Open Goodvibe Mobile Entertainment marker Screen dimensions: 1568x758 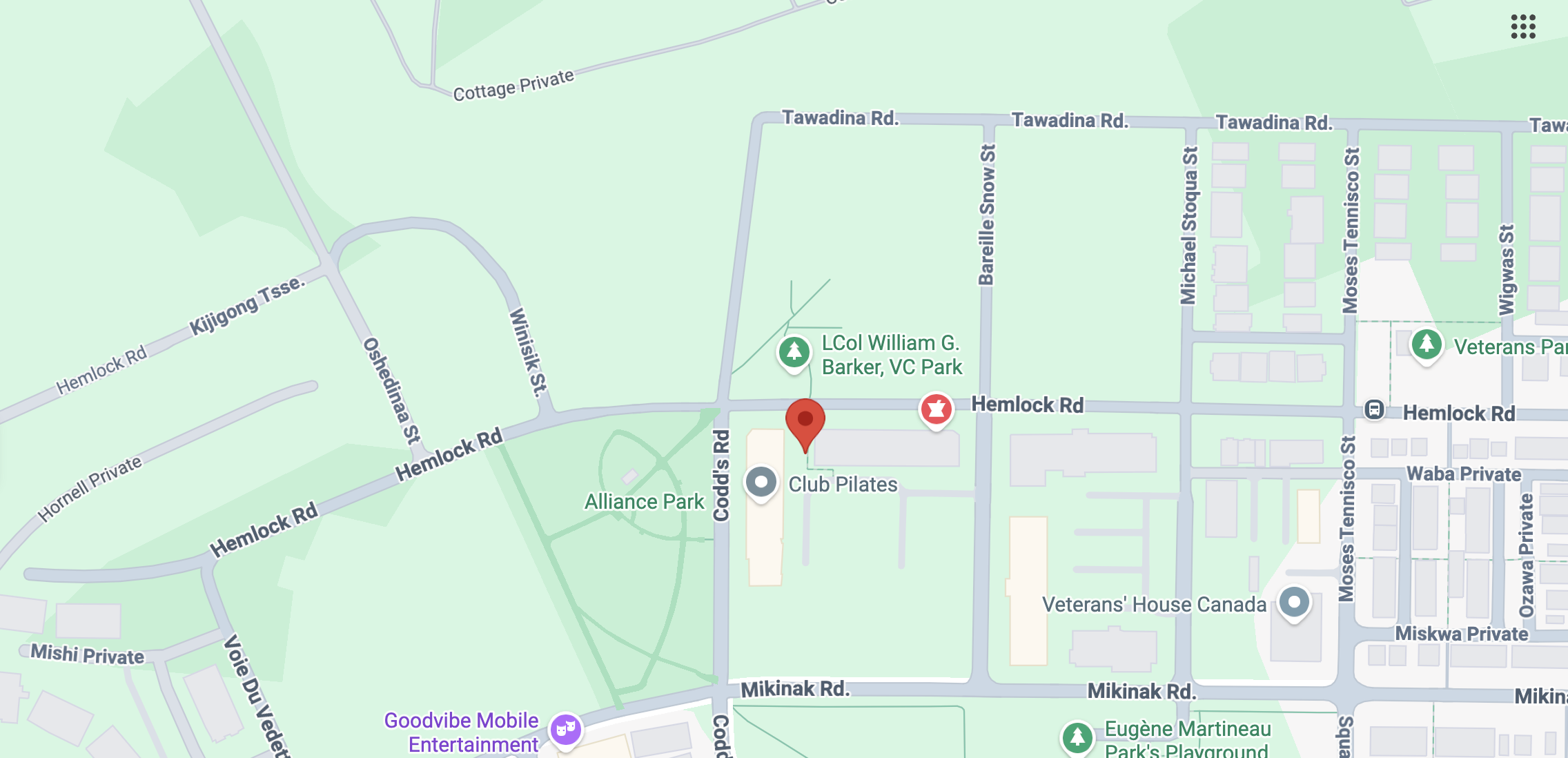566,729
